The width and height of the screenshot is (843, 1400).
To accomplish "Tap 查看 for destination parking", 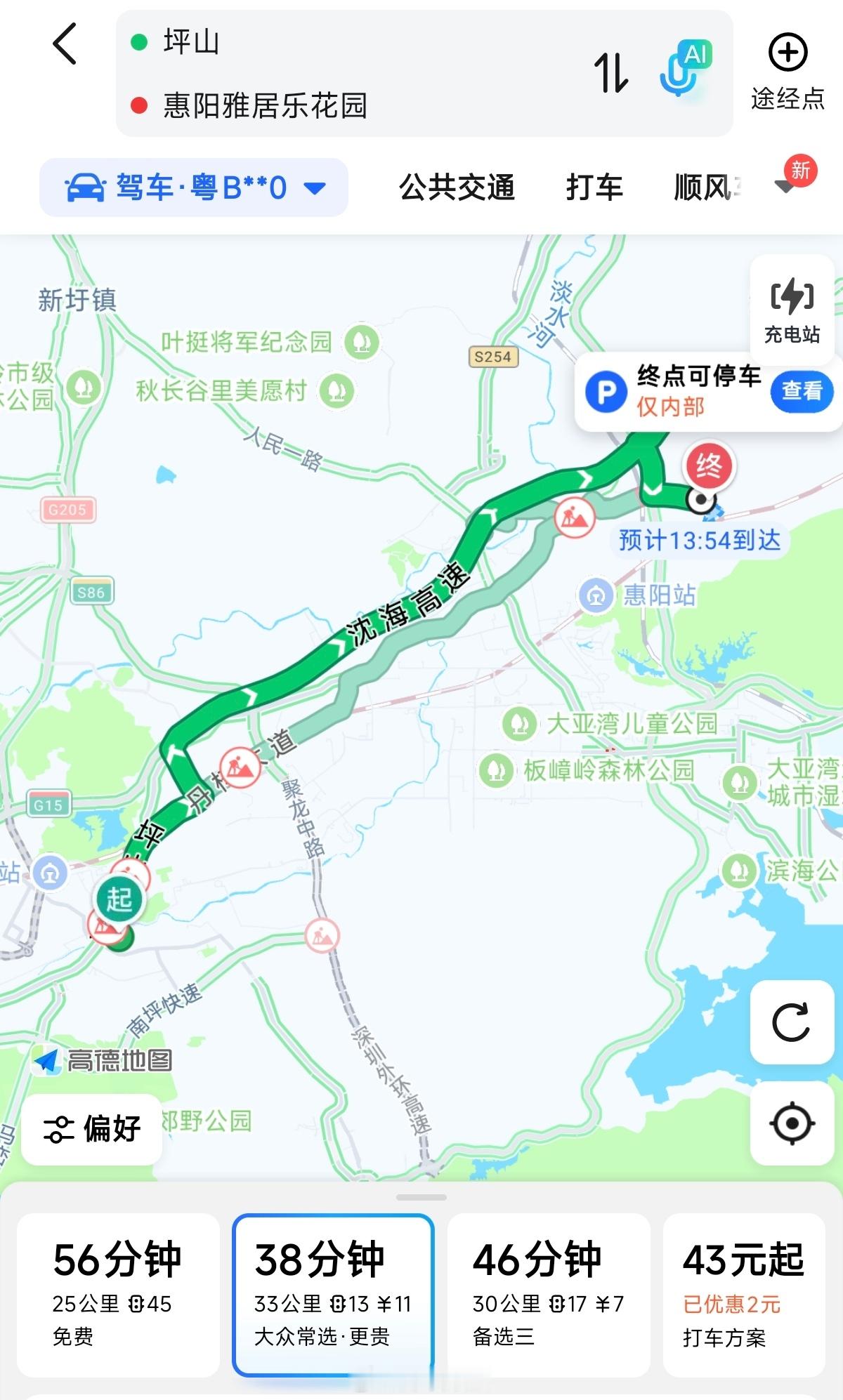I will 802,390.
